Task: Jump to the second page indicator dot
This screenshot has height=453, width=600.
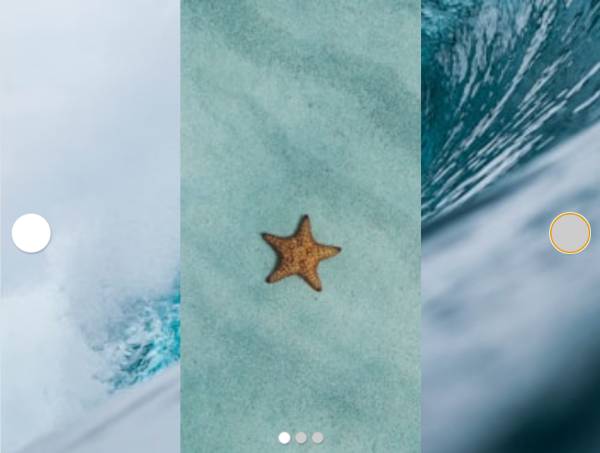Action: point(301,437)
